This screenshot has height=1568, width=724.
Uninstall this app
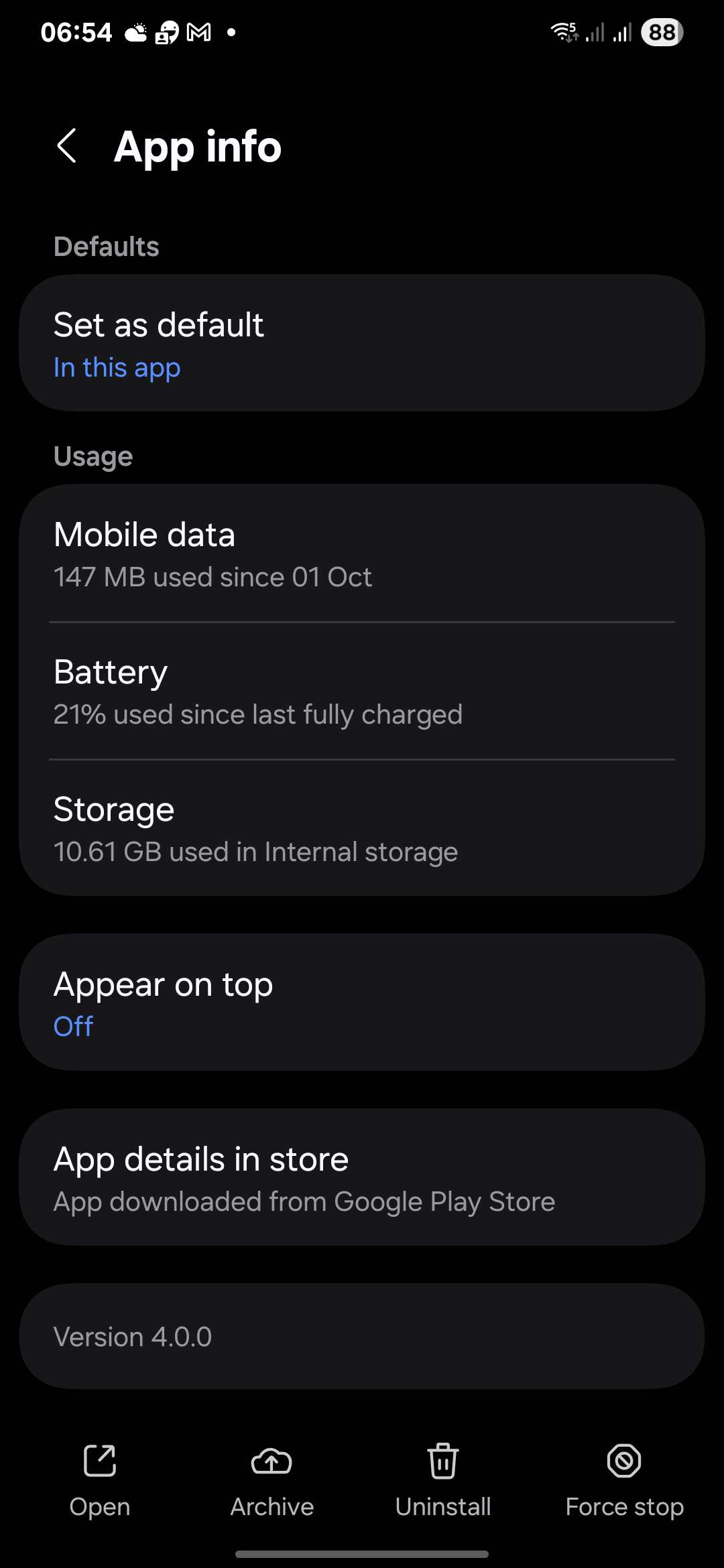click(x=443, y=1480)
